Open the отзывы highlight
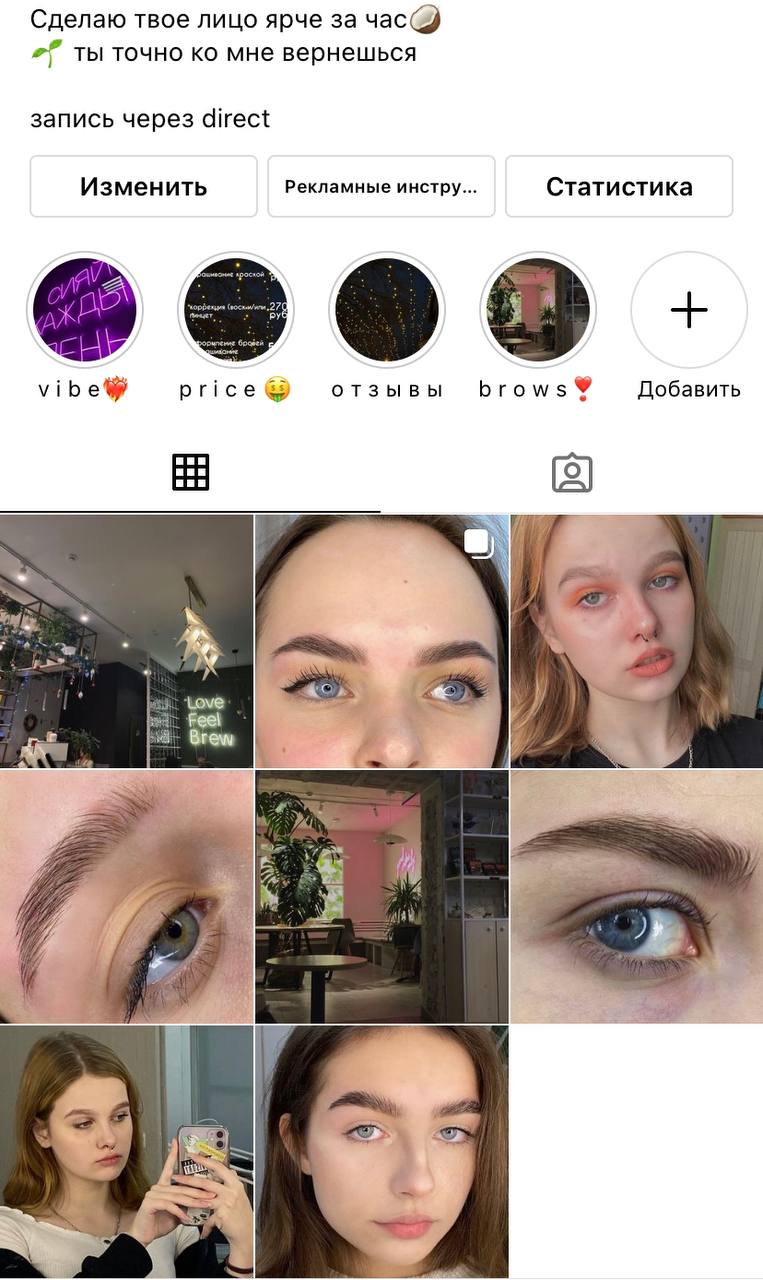This screenshot has width=763, height=1280. click(x=387, y=310)
